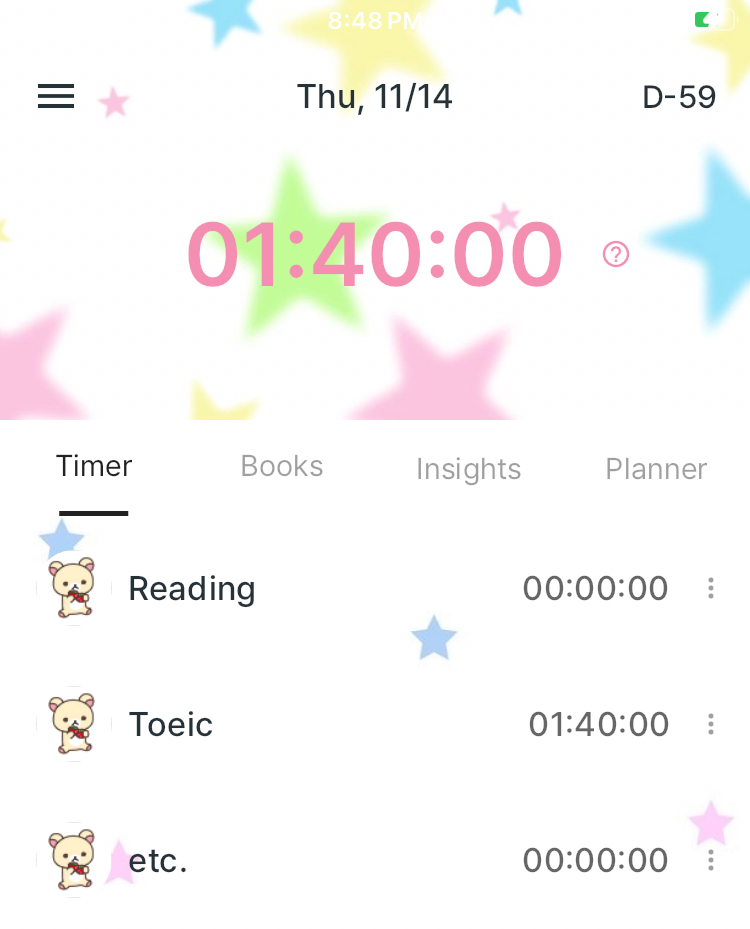The image size is (750, 929).
Task: Start the Reading subject timer
Action: tap(73, 588)
